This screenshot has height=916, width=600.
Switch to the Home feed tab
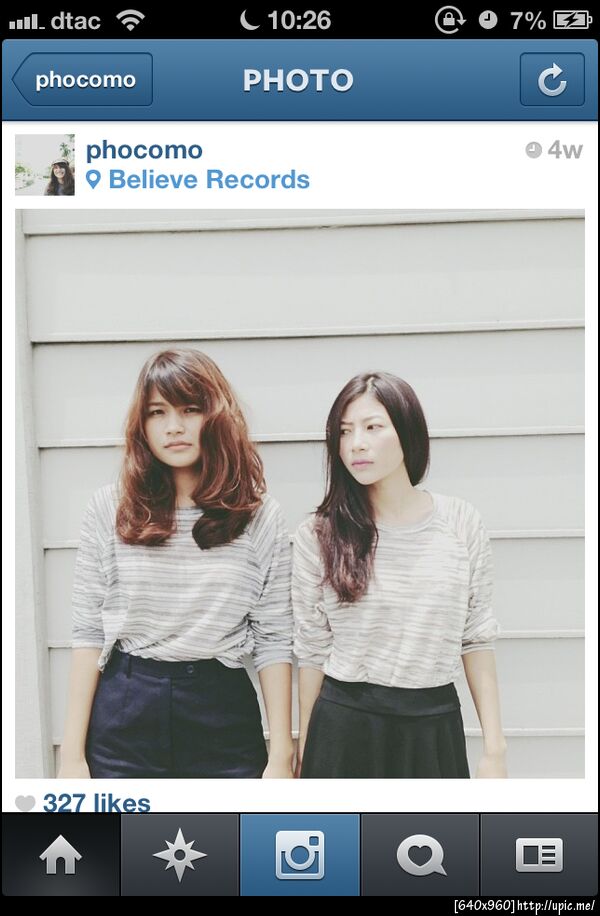(x=60, y=855)
